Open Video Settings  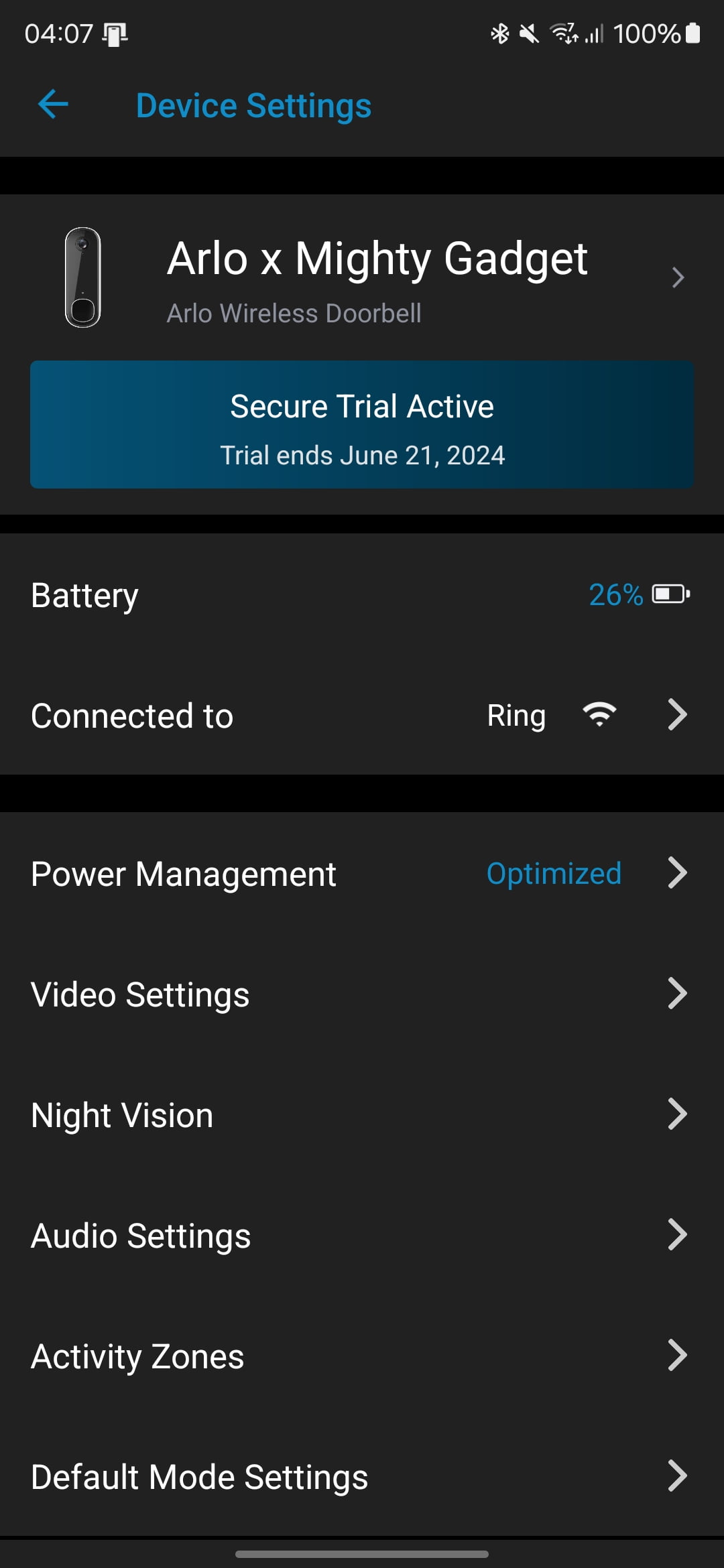[362, 994]
